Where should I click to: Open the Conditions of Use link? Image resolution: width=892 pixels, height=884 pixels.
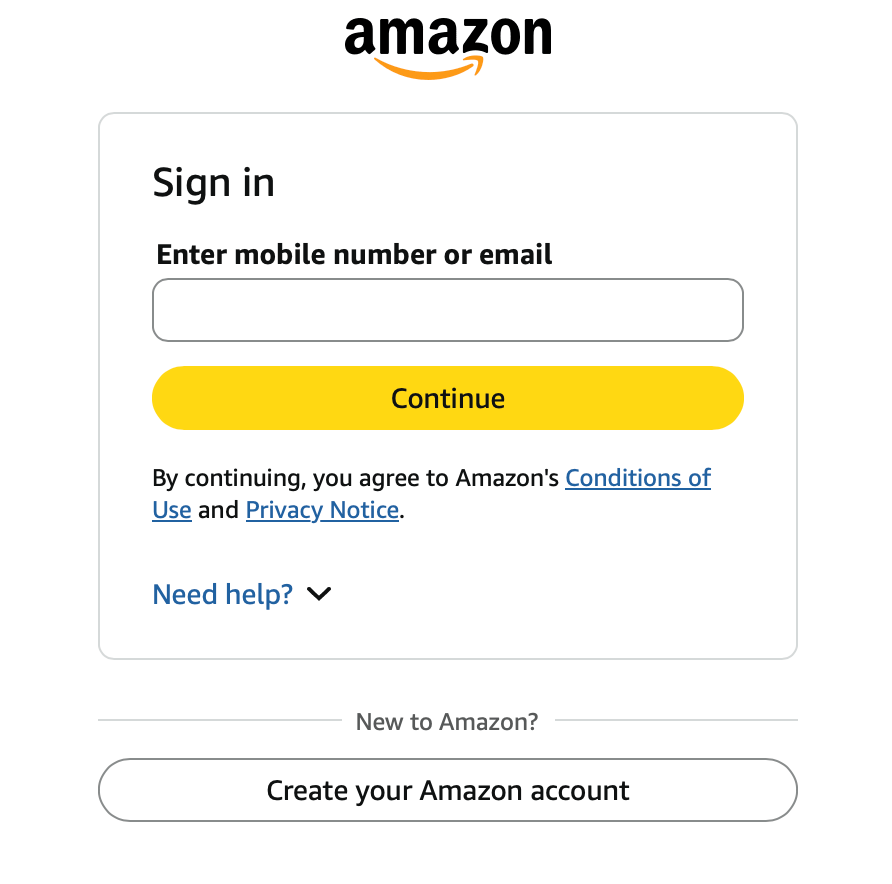pos(637,478)
